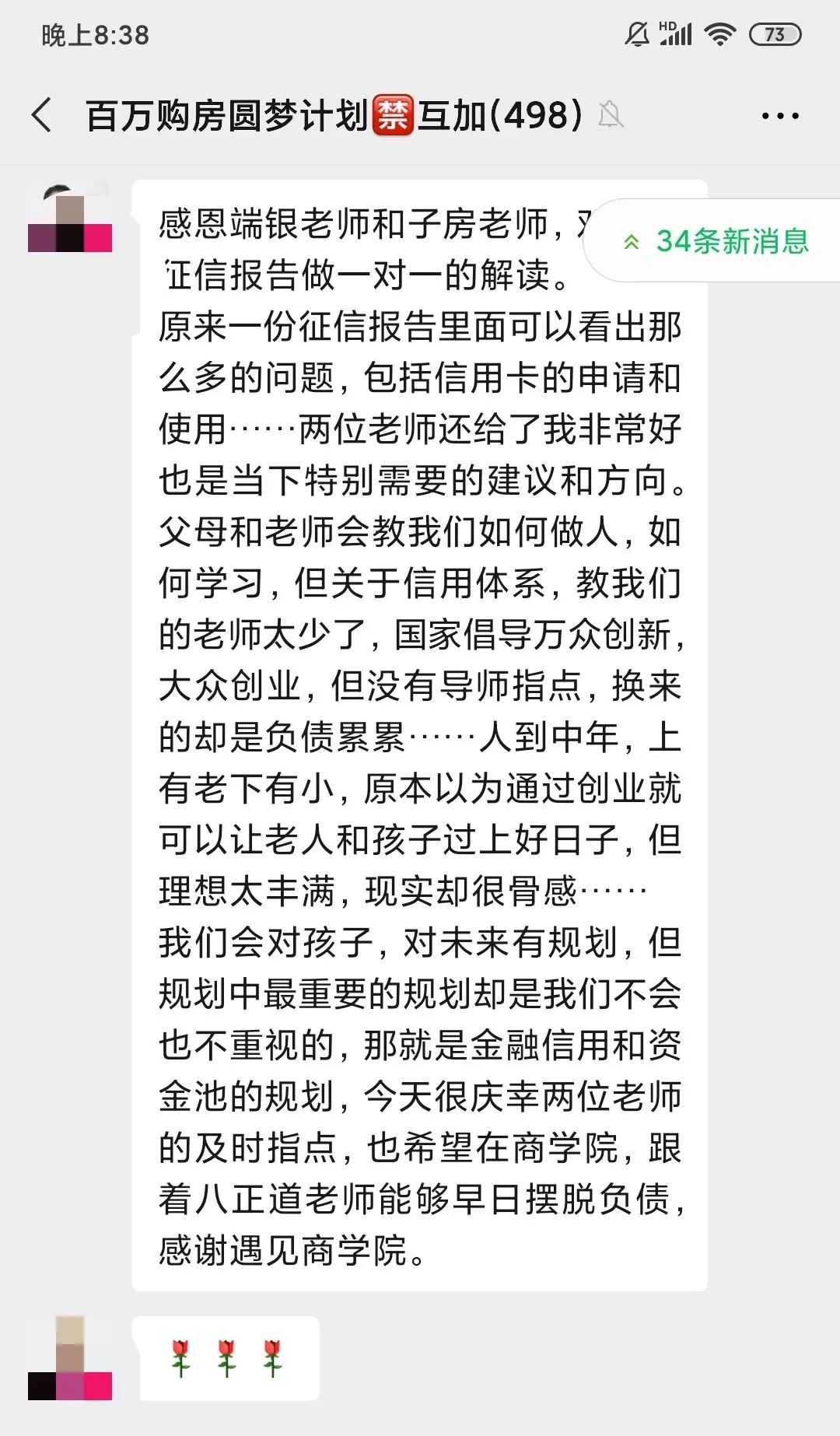
Task: Jump to the 34 new messages
Action: pyautogui.click(x=716, y=241)
